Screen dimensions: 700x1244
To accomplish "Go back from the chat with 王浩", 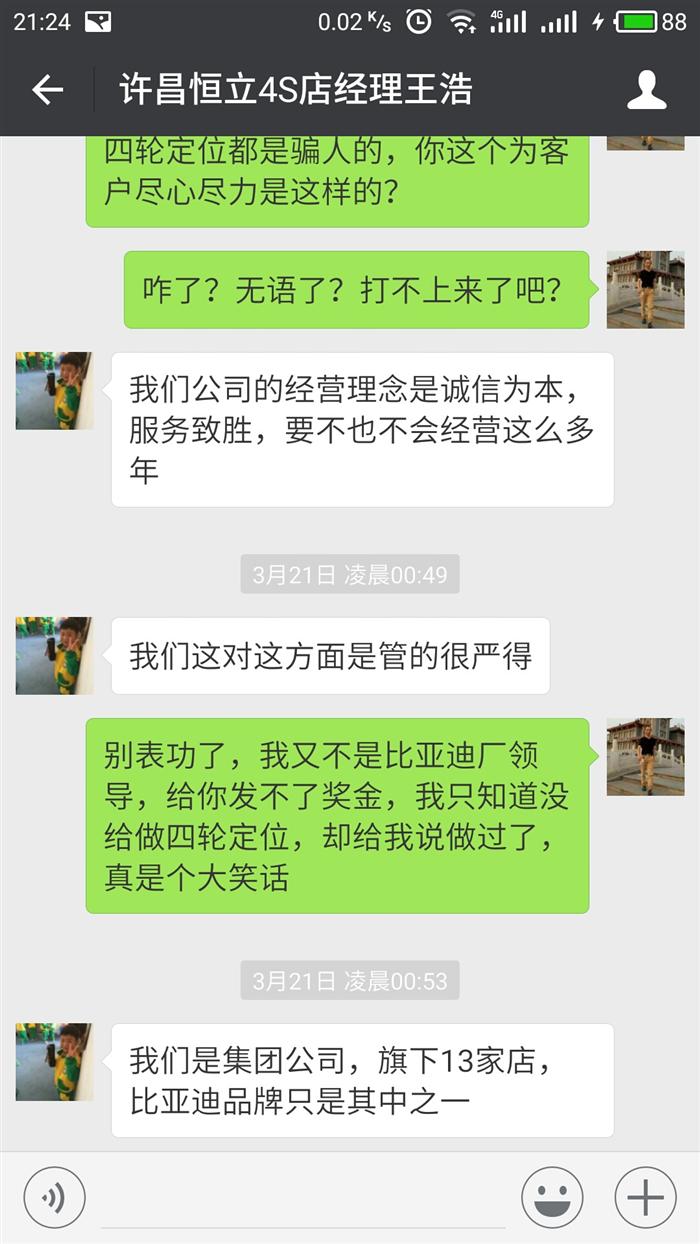I will pyautogui.click(x=47, y=90).
